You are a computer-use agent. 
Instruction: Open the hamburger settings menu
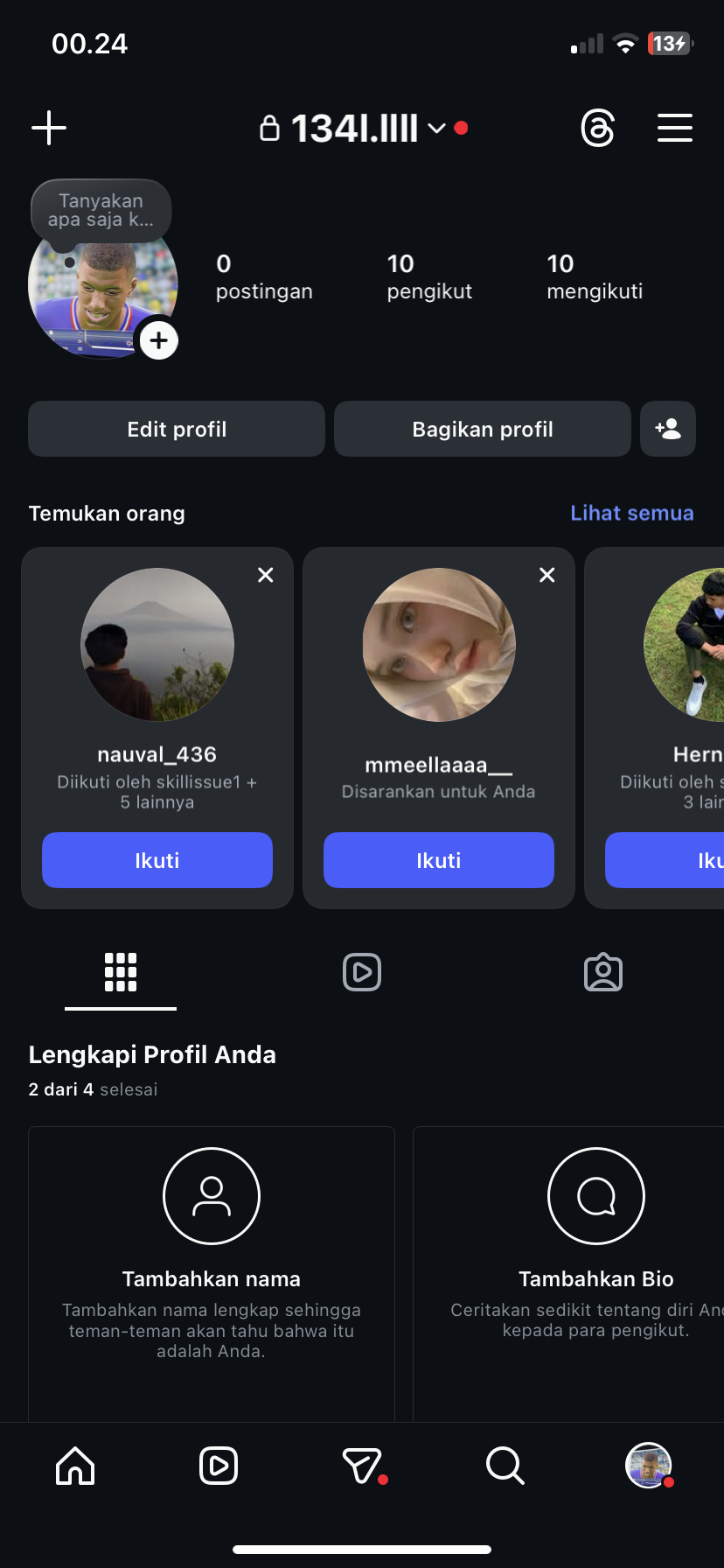tap(675, 128)
